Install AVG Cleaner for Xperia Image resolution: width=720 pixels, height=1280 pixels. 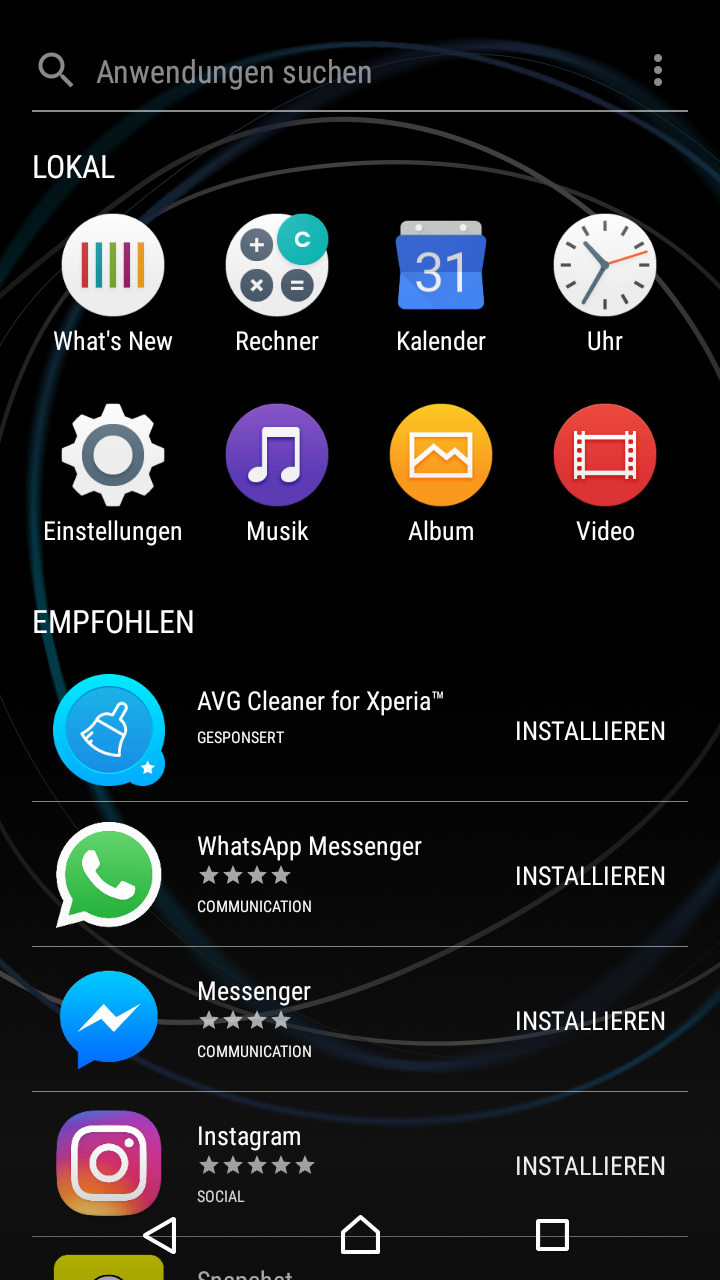coord(590,731)
